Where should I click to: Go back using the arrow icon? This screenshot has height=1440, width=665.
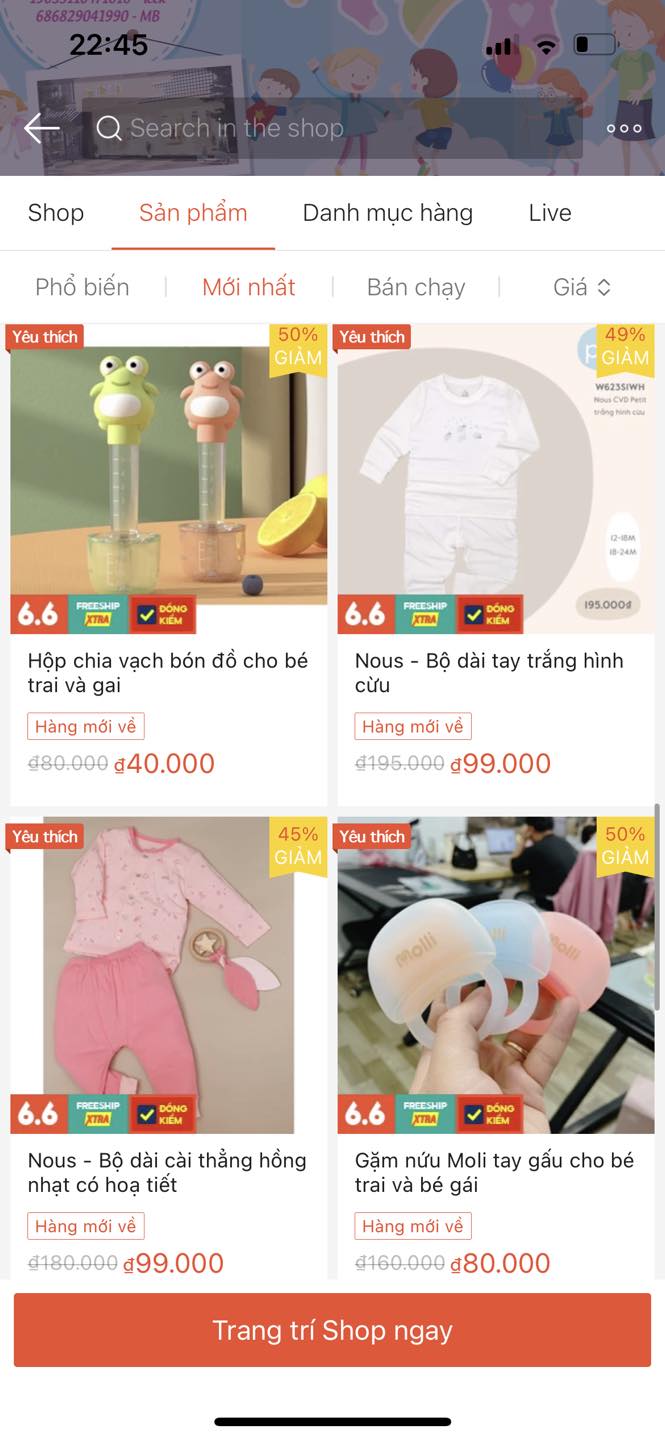(41, 128)
